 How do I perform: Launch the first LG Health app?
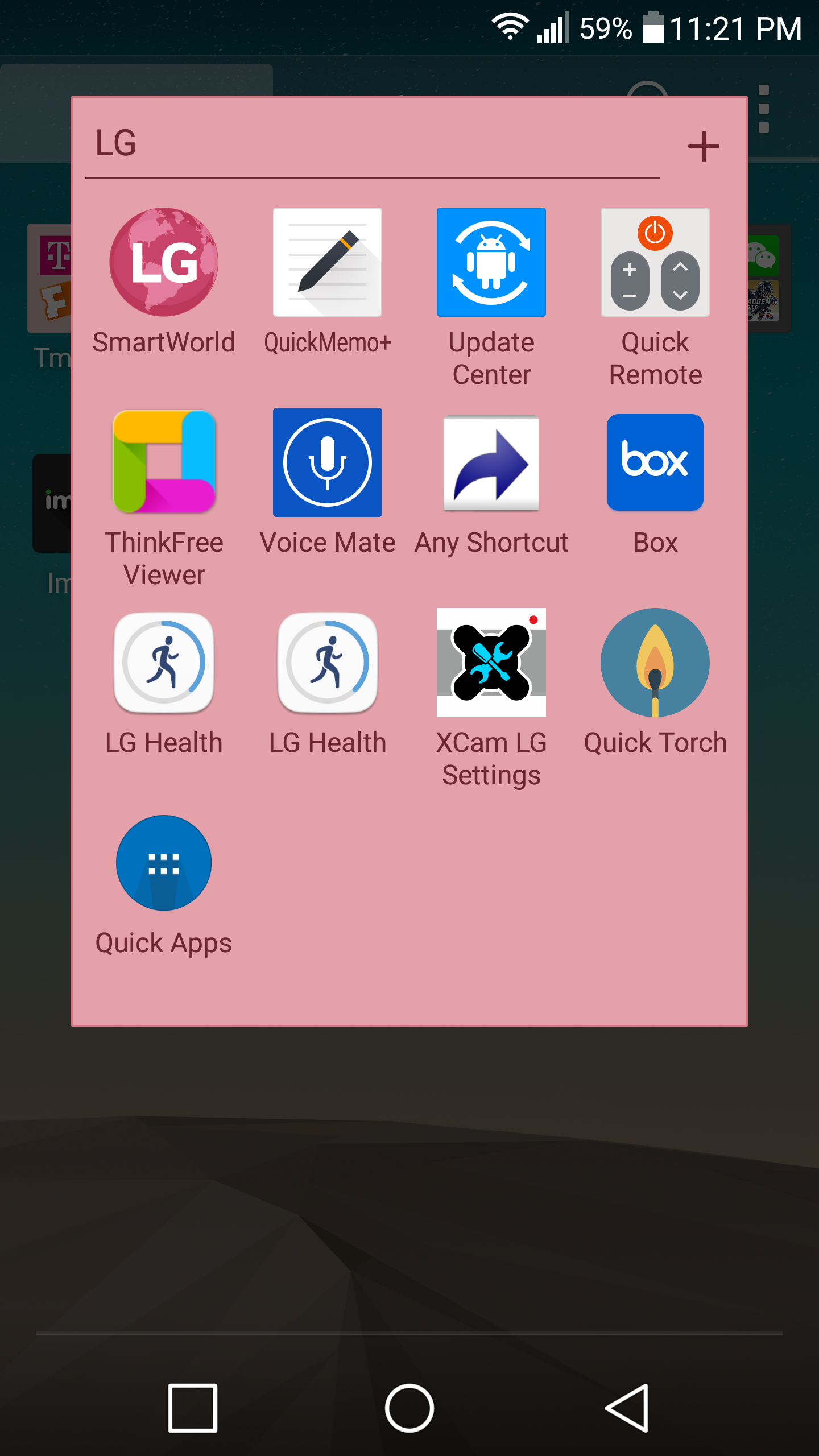(x=164, y=663)
